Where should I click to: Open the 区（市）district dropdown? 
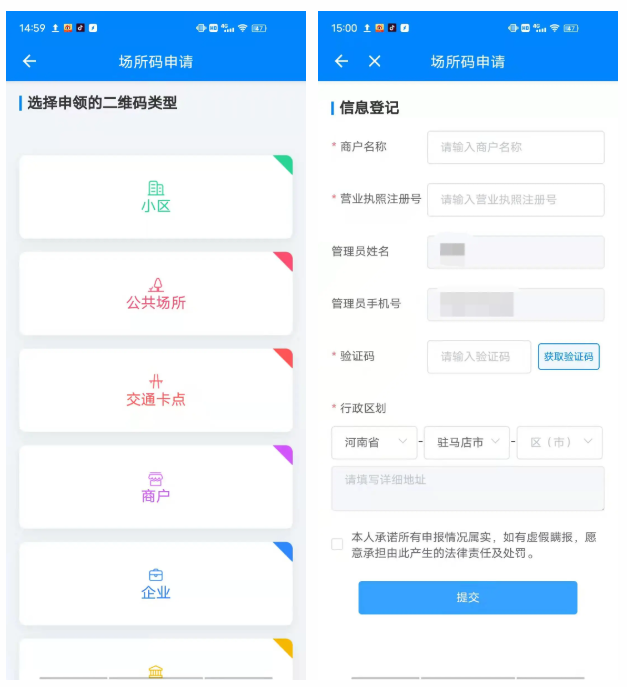click(x=559, y=442)
